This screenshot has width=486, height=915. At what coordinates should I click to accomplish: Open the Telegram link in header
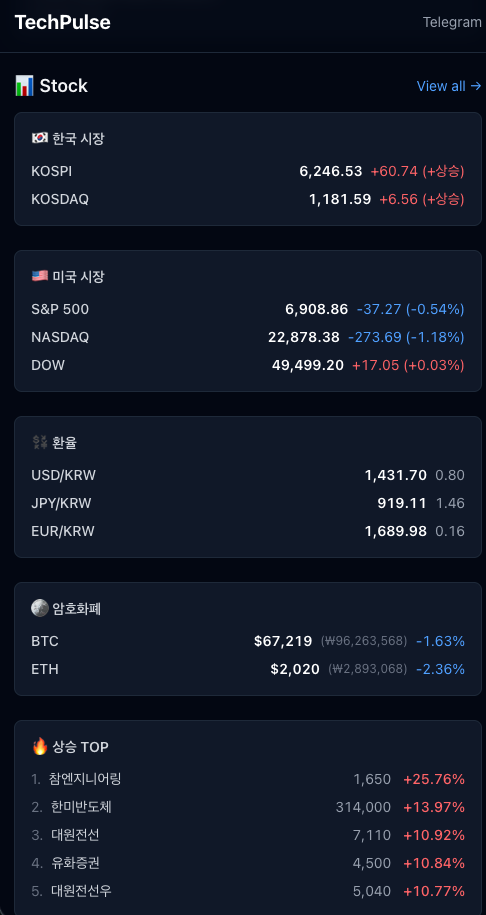(452, 23)
